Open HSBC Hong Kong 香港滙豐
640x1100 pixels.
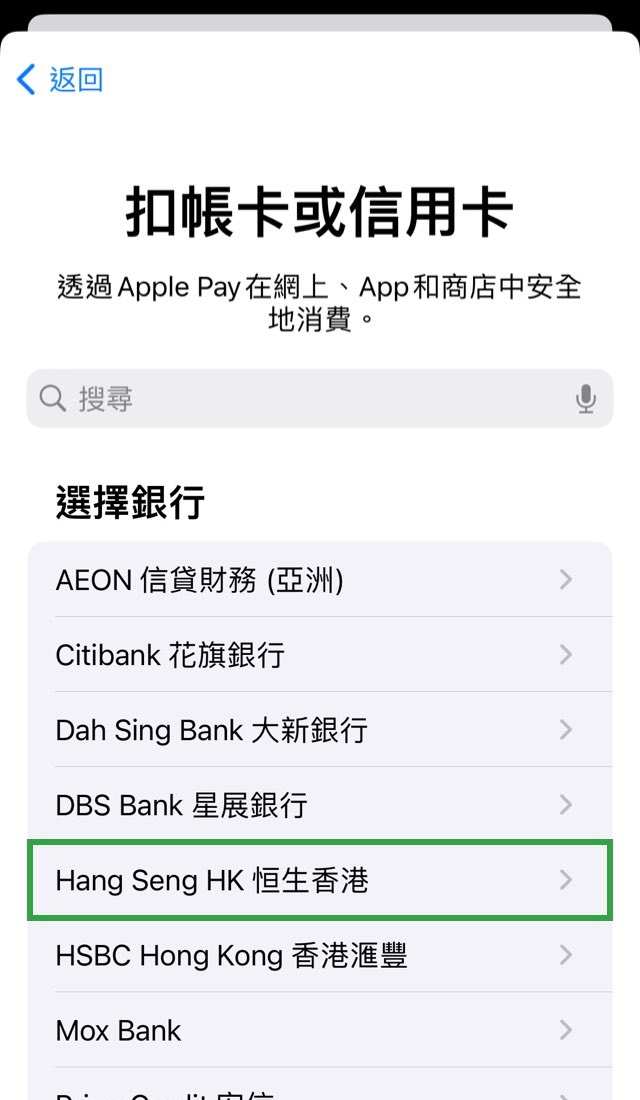click(319, 956)
